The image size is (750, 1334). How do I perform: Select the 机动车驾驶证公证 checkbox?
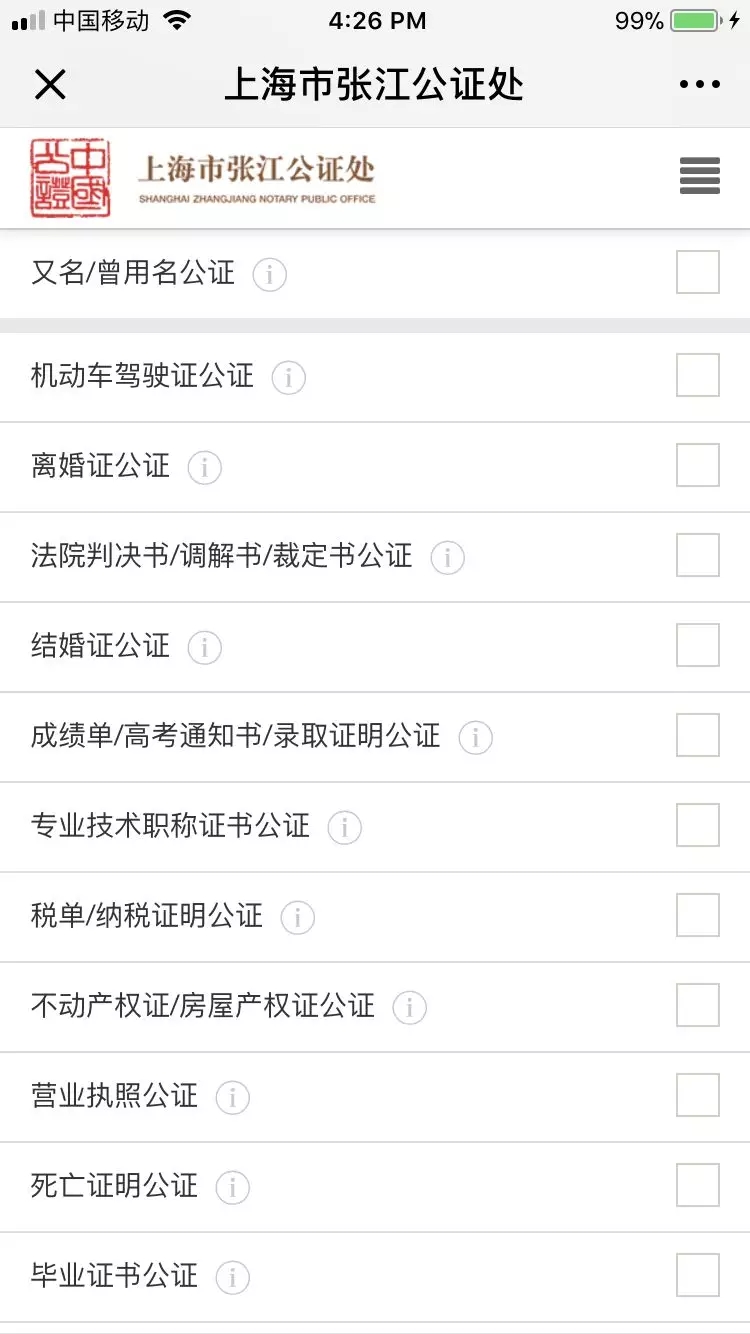pyautogui.click(x=698, y=375)
